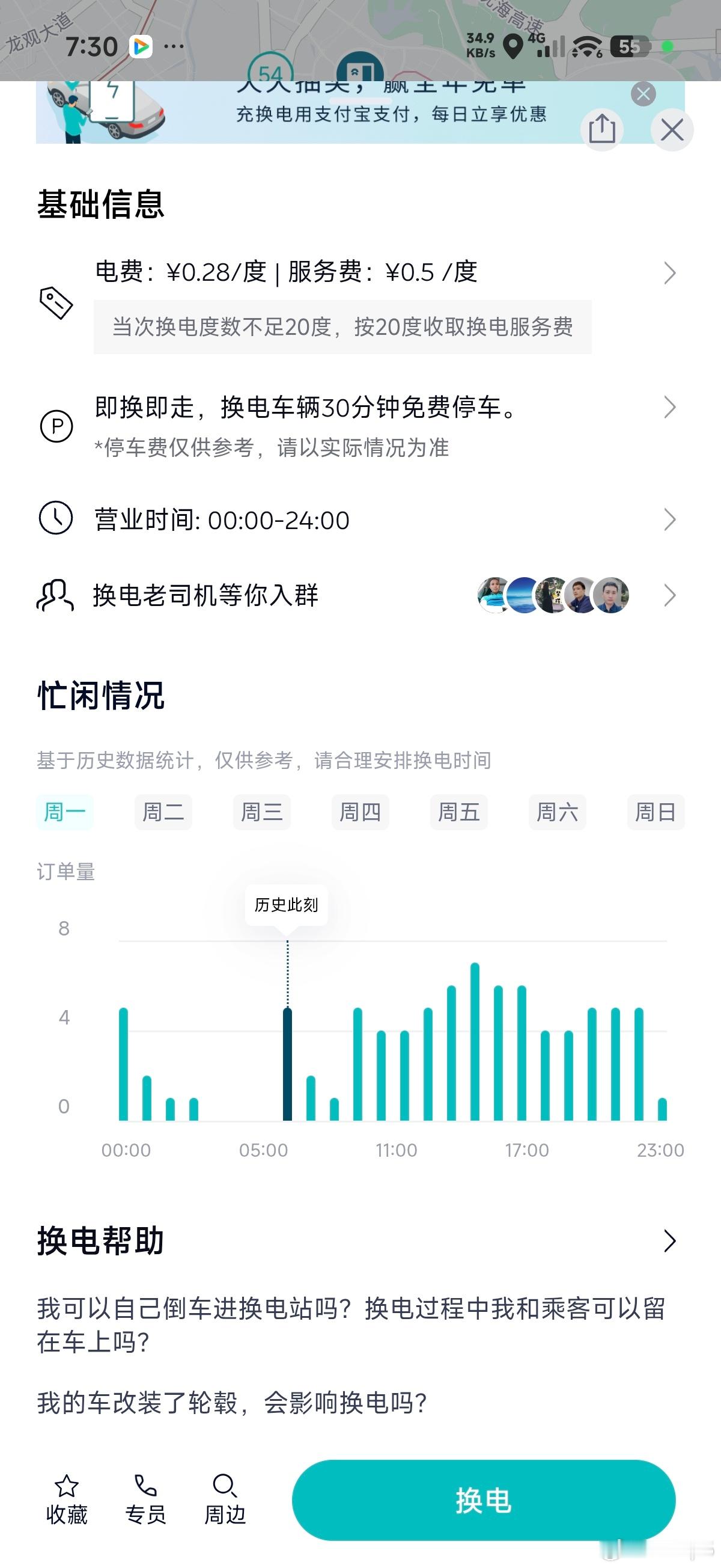721x1568 pixels.
Task: Expand the electricity fee details chevron
Action: pos(669,274)
